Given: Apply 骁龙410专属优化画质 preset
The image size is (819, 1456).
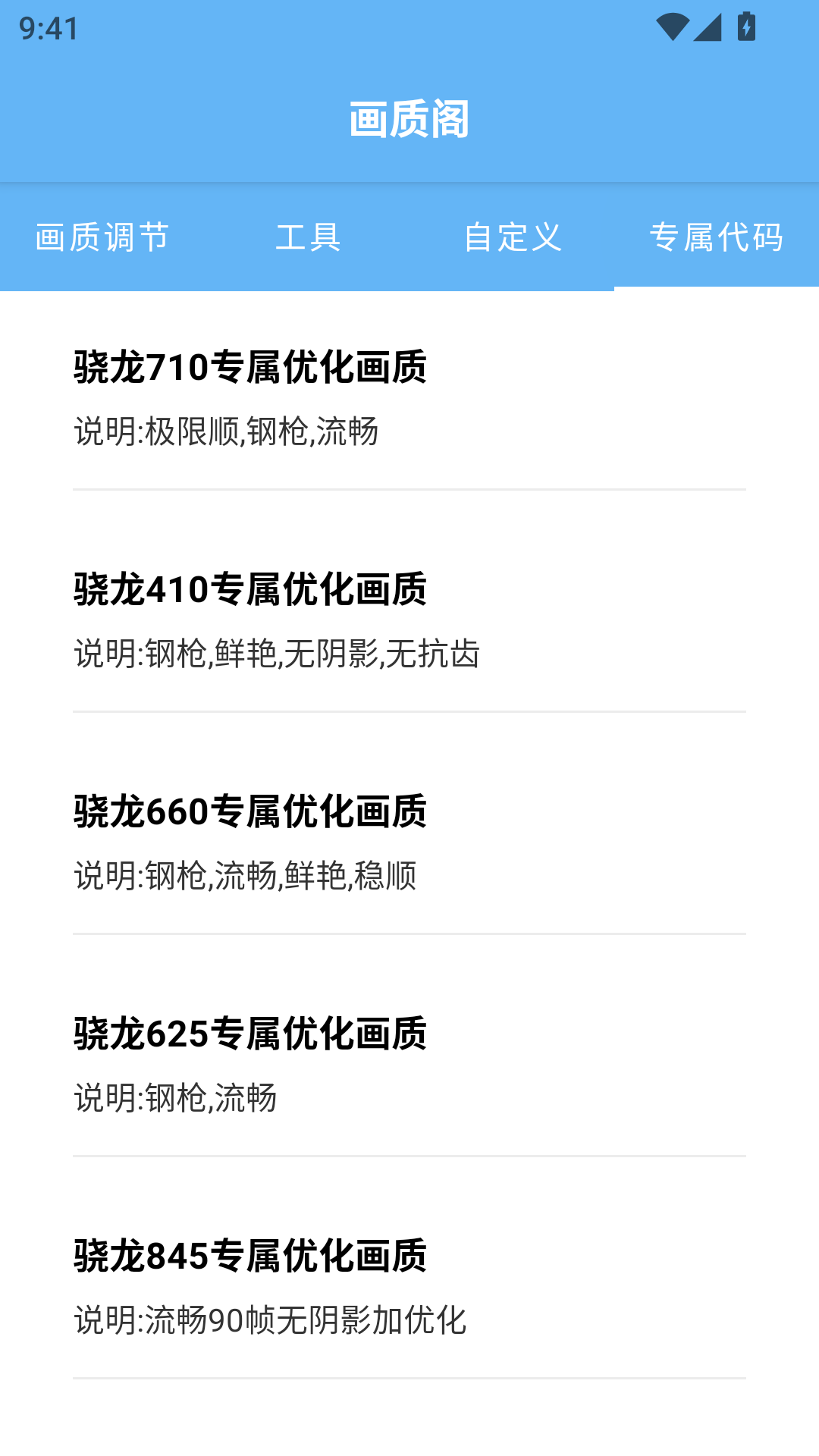Looking at the screenshot, I should point(250,590).
